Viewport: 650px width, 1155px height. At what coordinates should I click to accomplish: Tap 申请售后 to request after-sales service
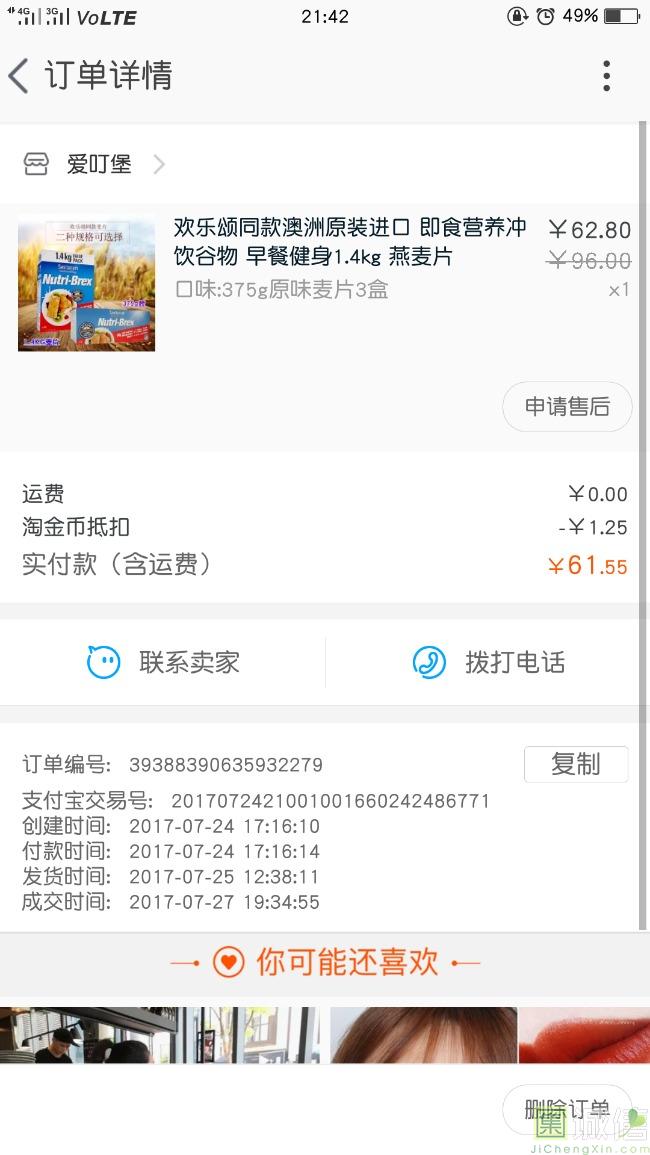[567, 406]
